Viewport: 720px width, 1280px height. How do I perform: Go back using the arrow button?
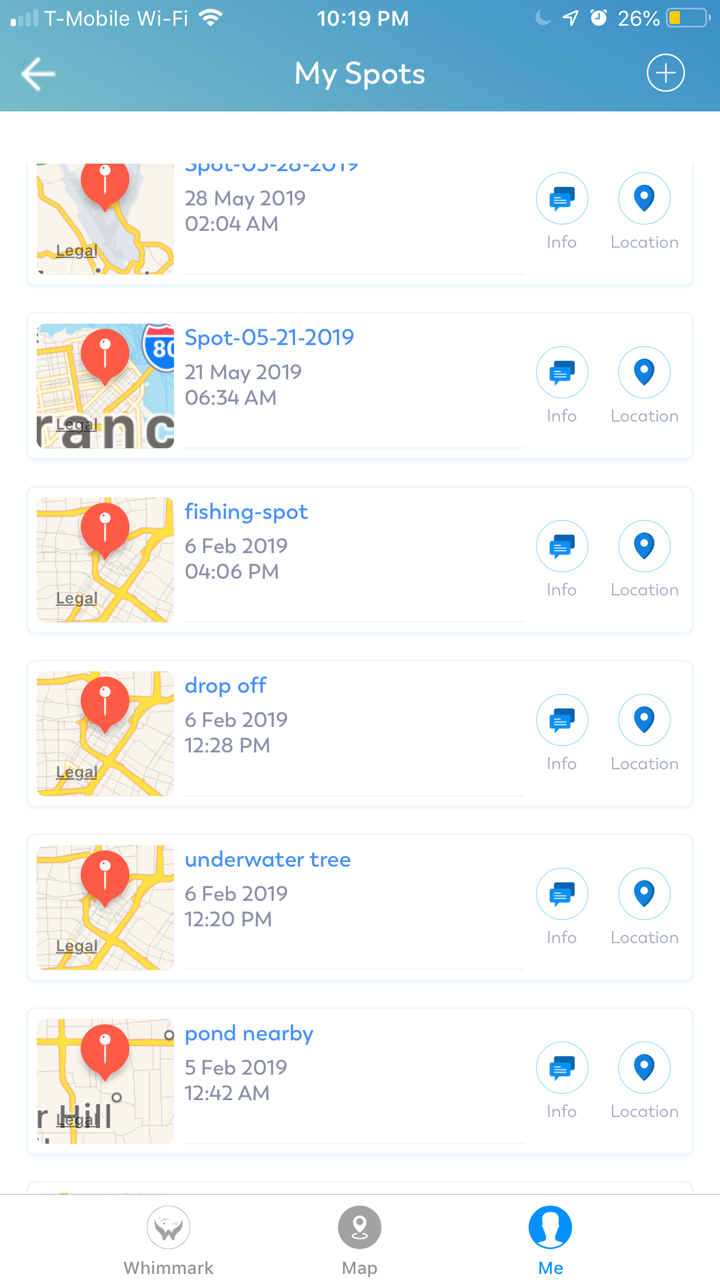37,73
